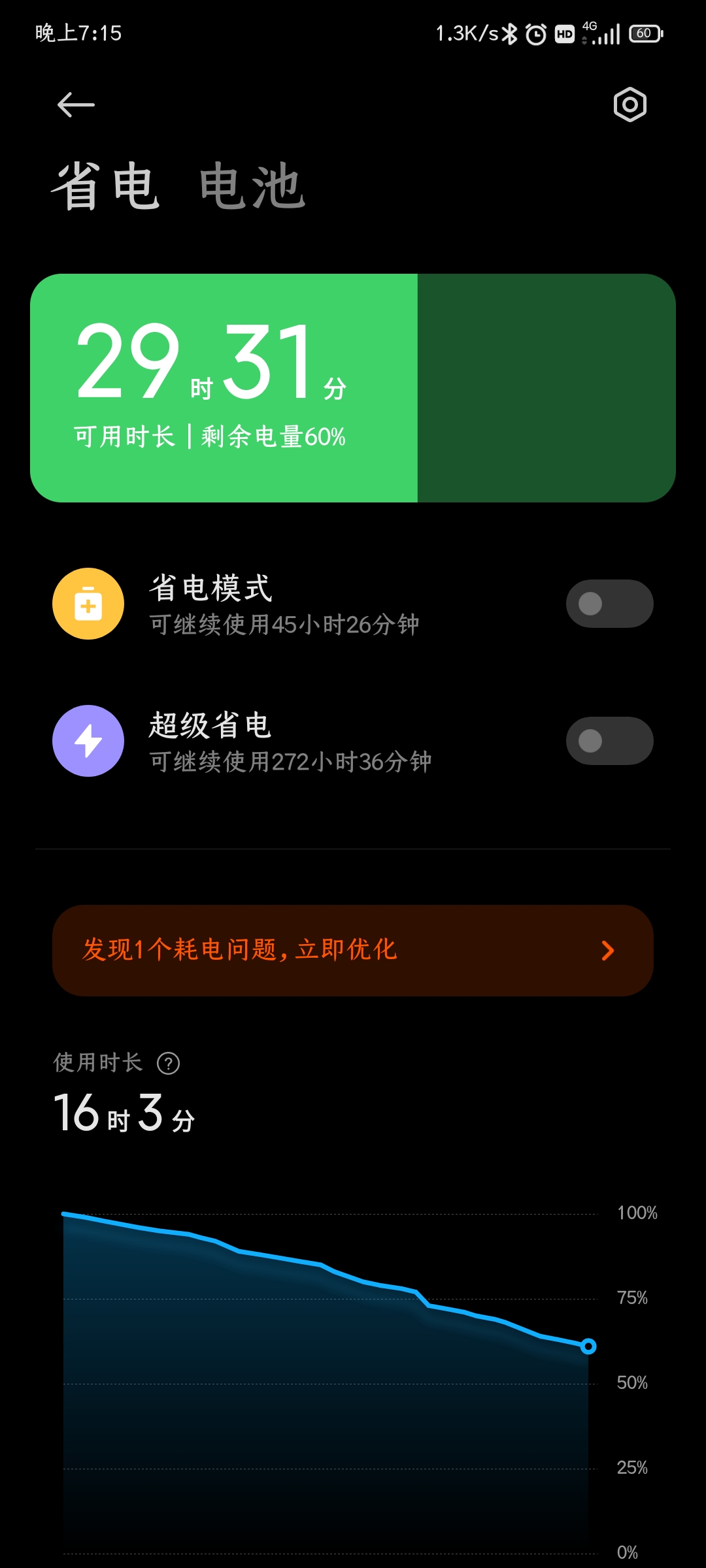Viewport: 706px width, 1568px height.
Task: Switch to the 电池 tab
Action: tap(252, 187)
